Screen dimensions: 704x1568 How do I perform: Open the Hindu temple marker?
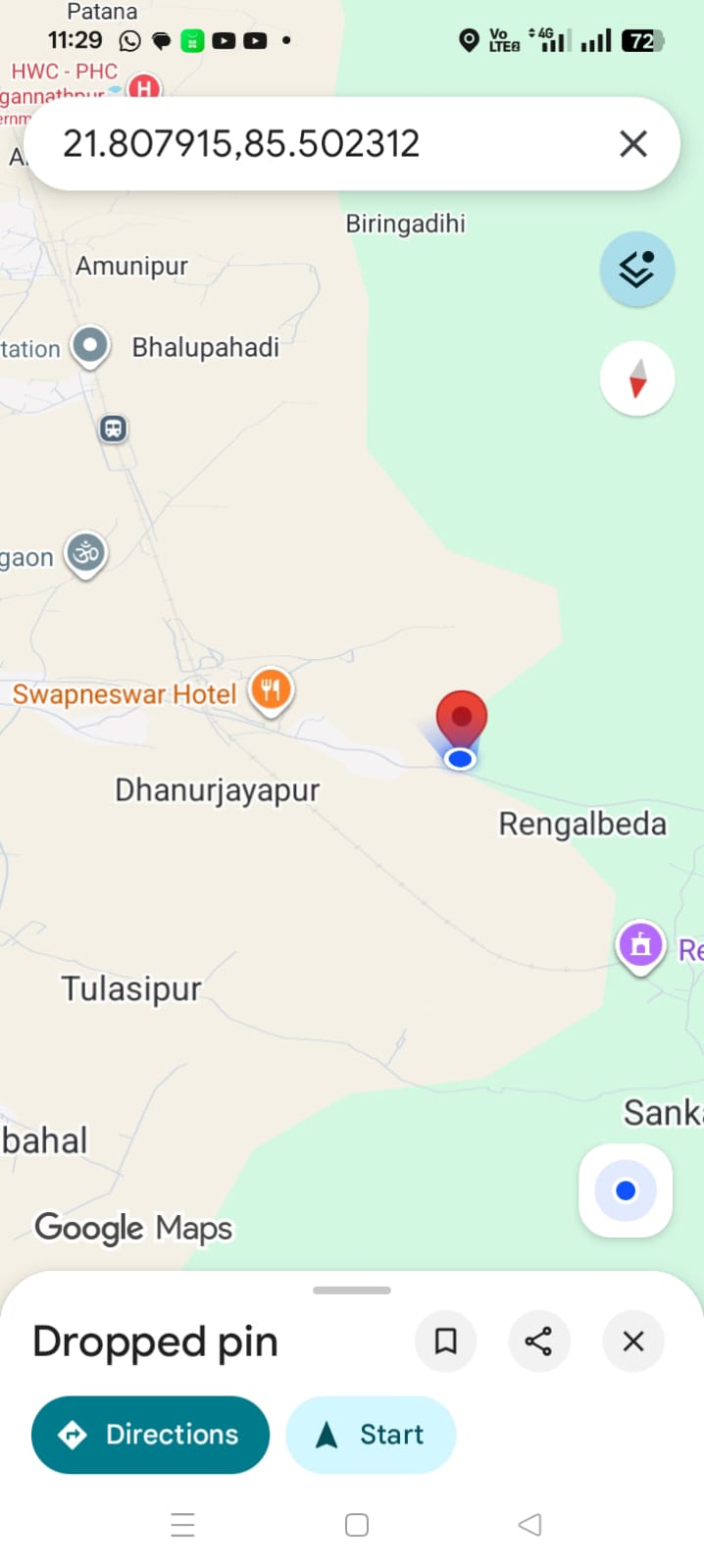(86, 553)
